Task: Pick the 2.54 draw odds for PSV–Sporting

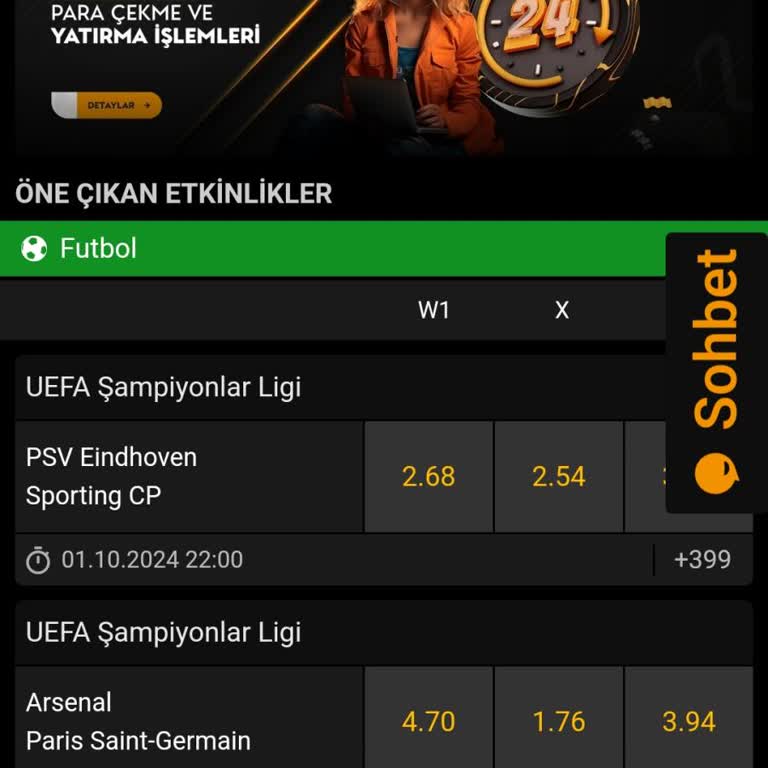Action: pyautogui.click(x=558, y=477)
